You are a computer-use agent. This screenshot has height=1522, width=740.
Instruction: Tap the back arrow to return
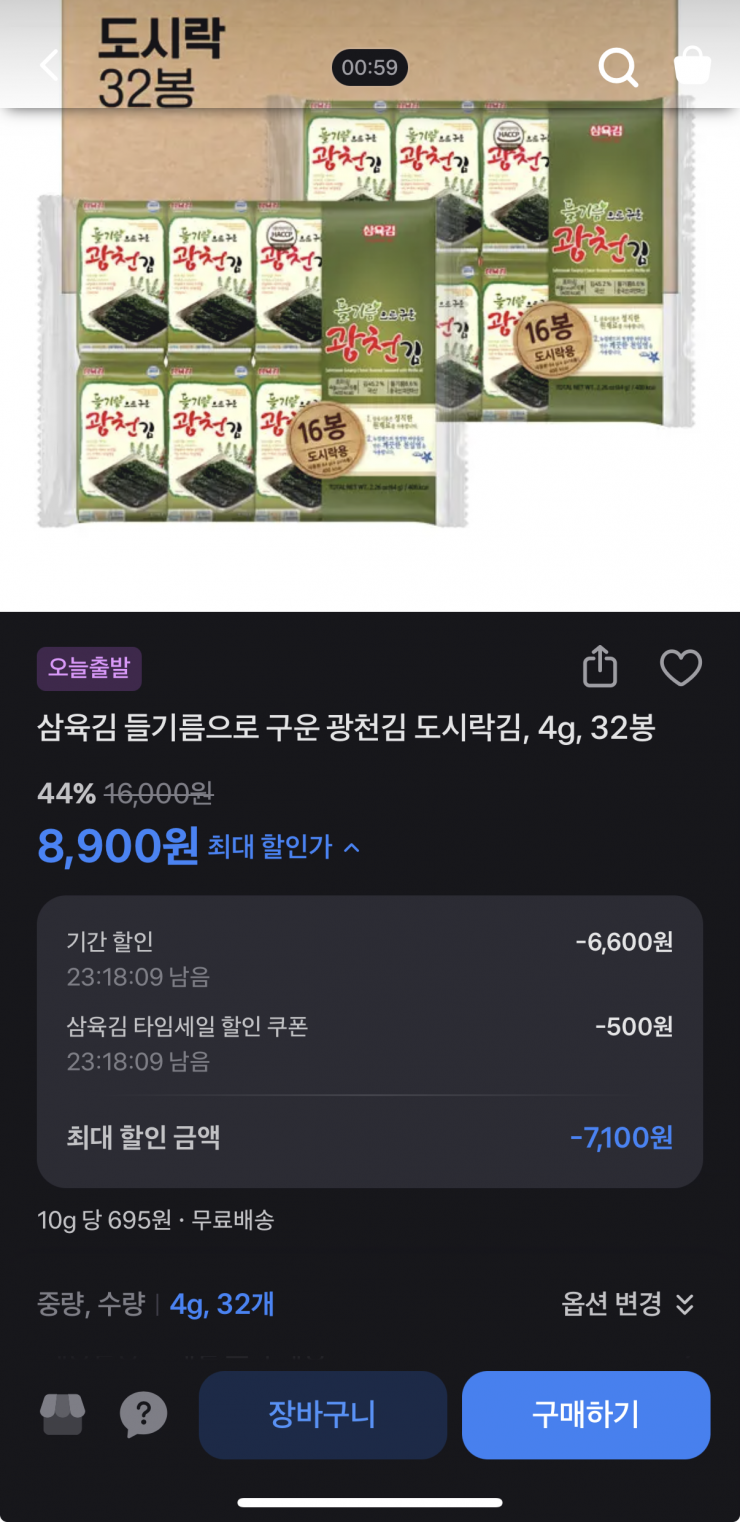point(48,66)
